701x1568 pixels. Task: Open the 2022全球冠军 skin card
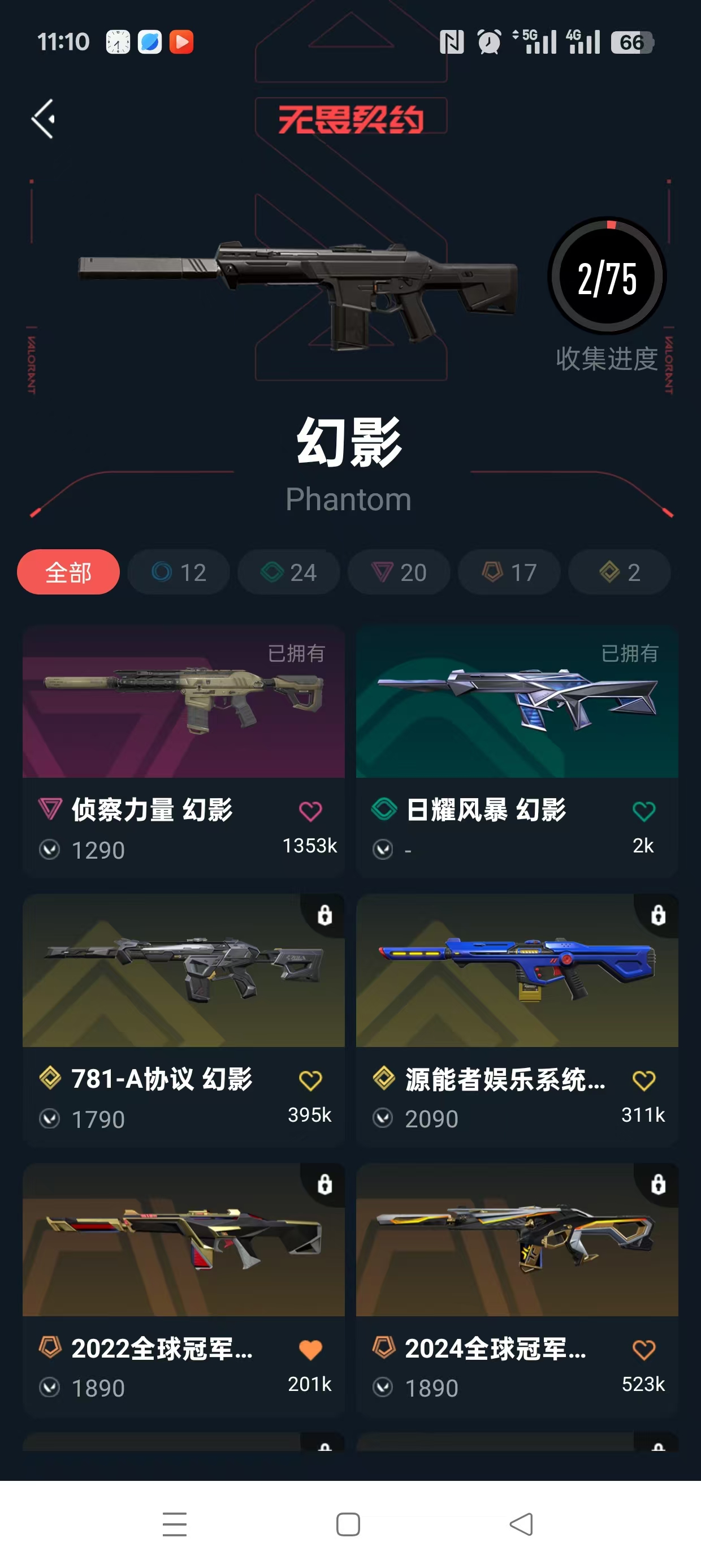pyautogui.click(x=183, y=1242)
